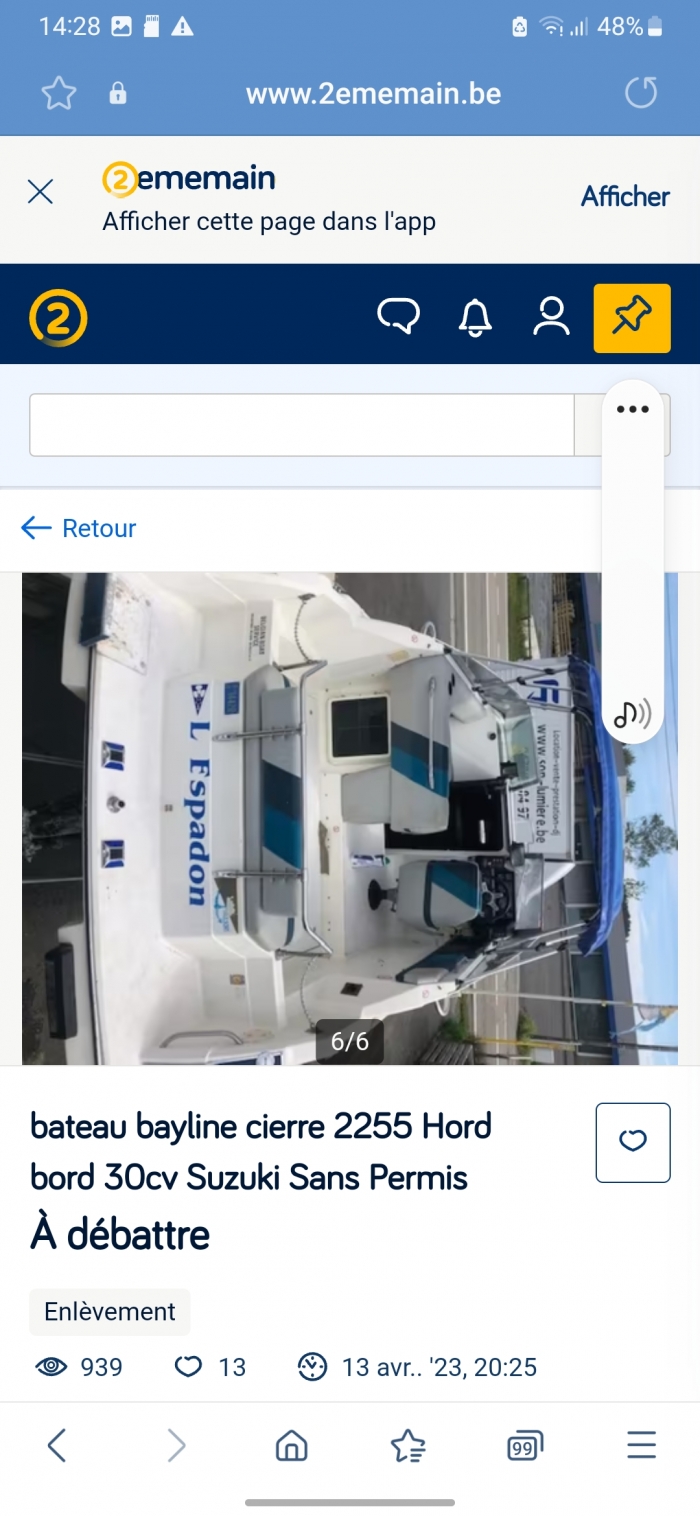This screenshot has width=700, height=1516.
Task: Go to the 2ememain home logo
Action: pos(58,318)
